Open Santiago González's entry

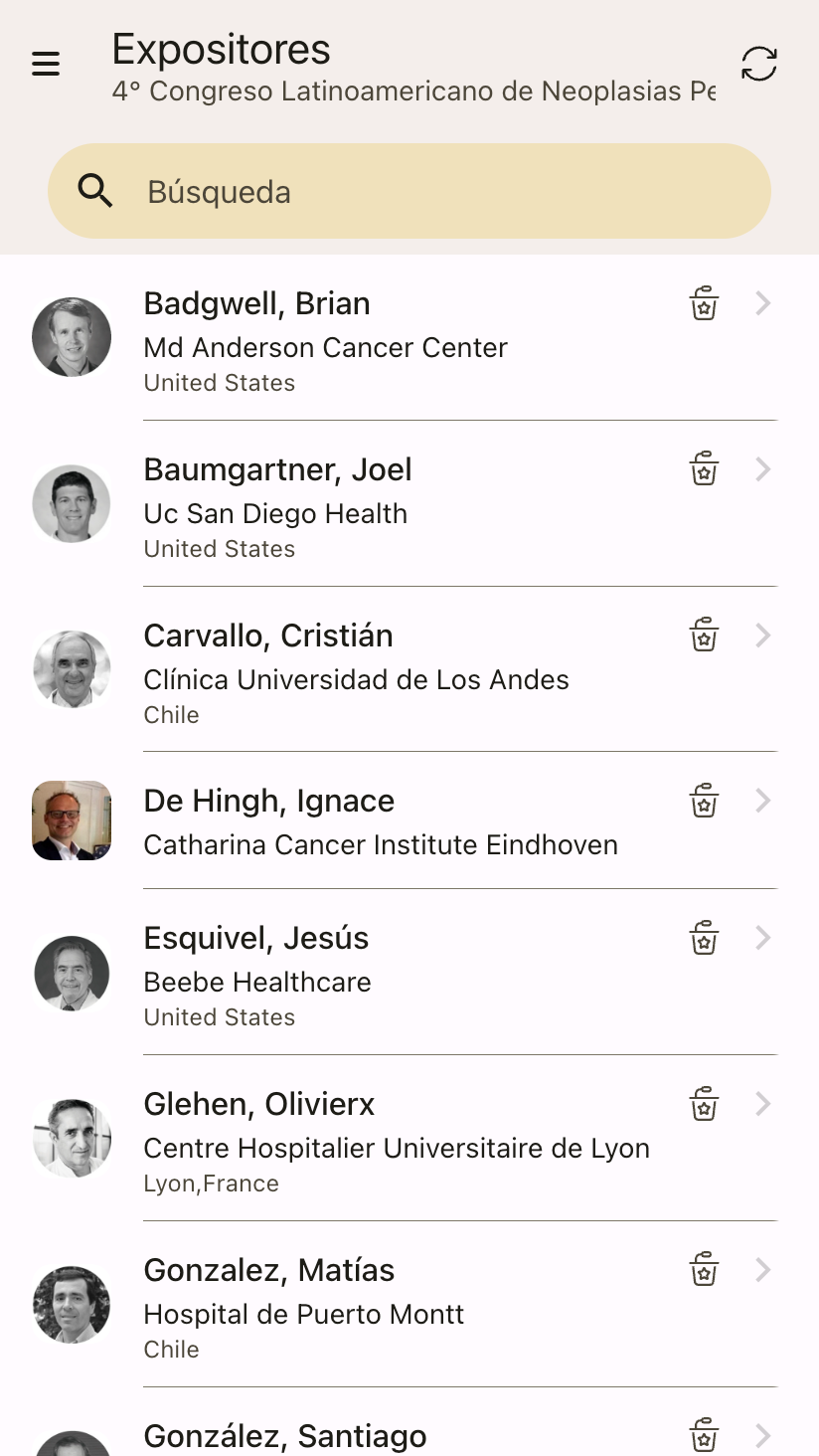click(x=398, y=1436)
